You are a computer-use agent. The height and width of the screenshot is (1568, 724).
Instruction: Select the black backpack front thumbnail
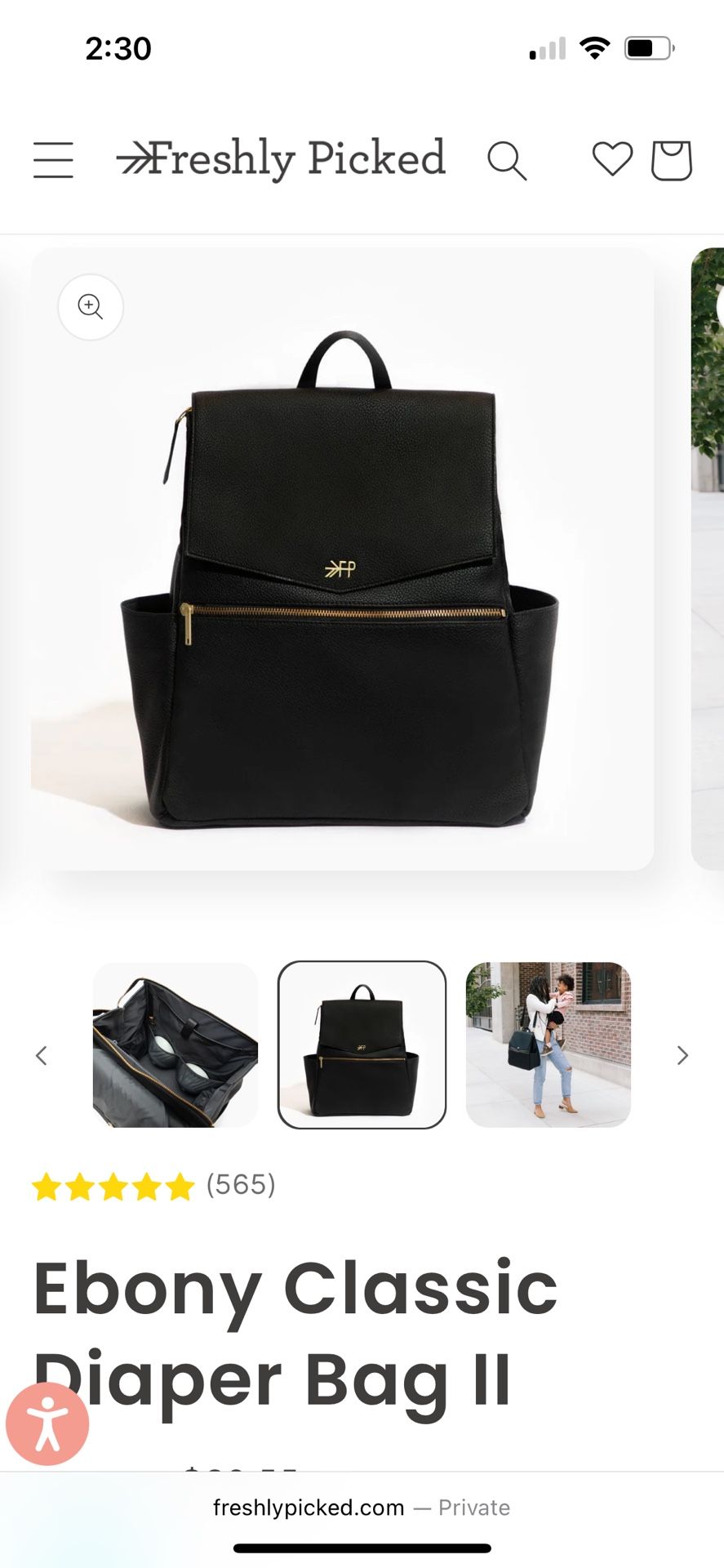362,1045
